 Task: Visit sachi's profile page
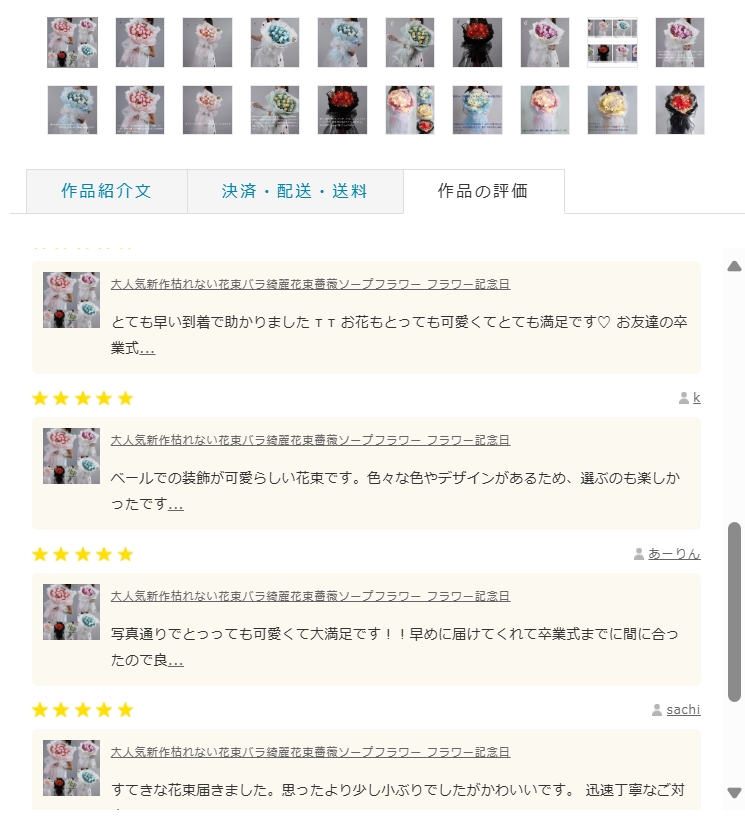coord(683,710)
